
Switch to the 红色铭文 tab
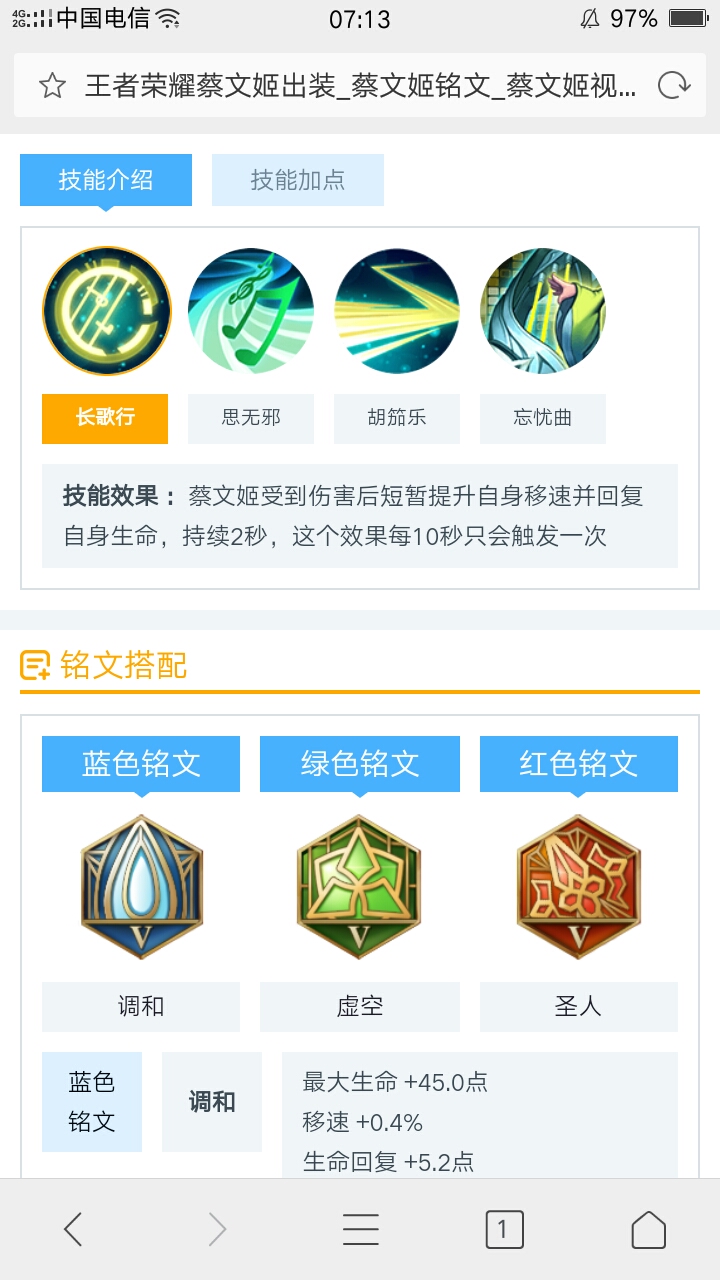pyautogui.click(x=578, y=764)
